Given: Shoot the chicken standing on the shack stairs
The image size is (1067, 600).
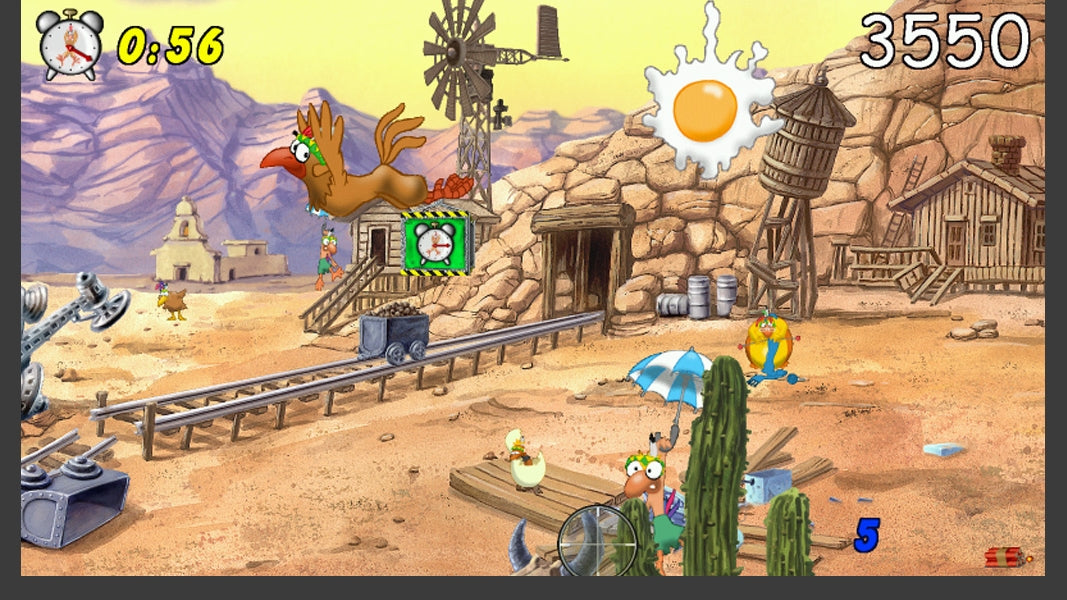Looking at the screenshot, I should (328, 257).
